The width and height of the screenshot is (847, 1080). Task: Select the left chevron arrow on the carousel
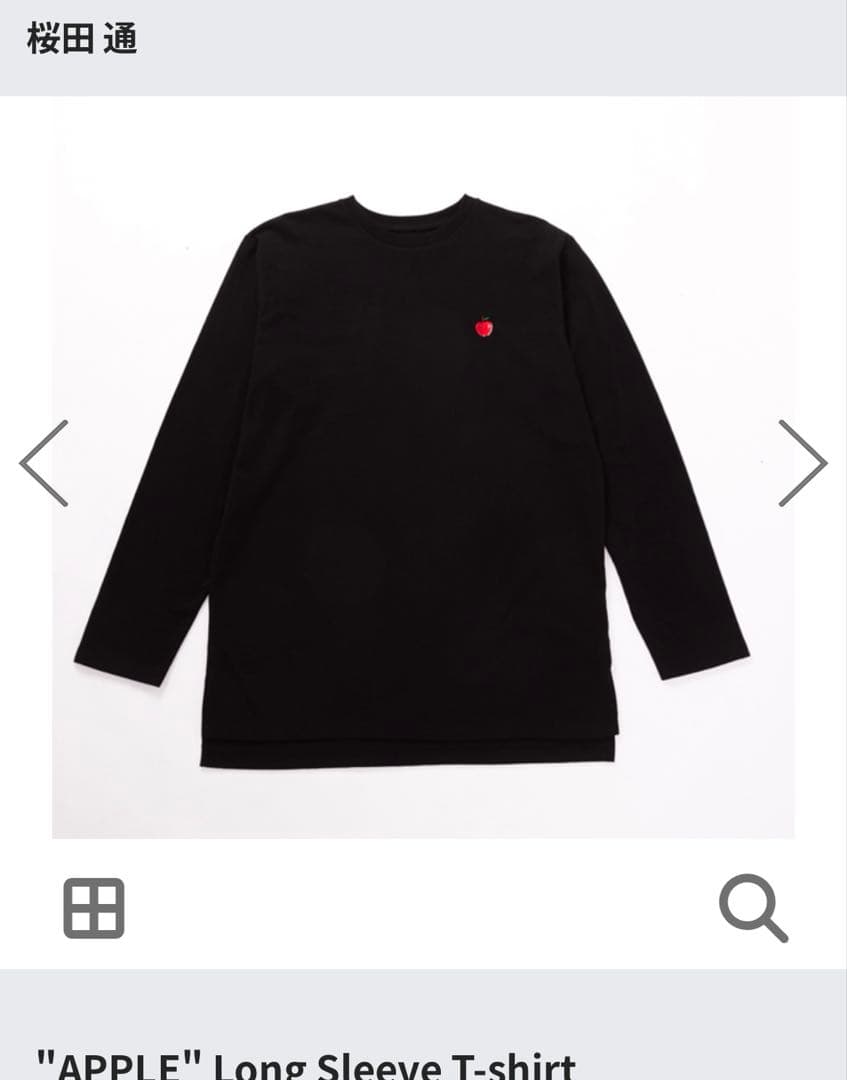point(42,464)
